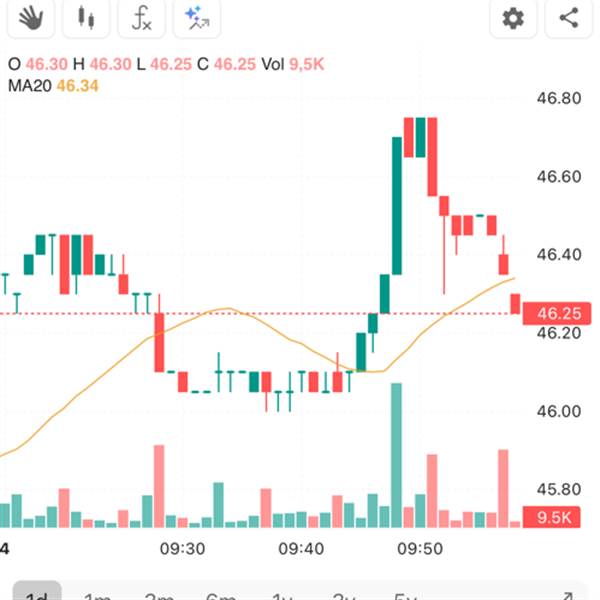Switch to the 1m time range

(98, 594)
